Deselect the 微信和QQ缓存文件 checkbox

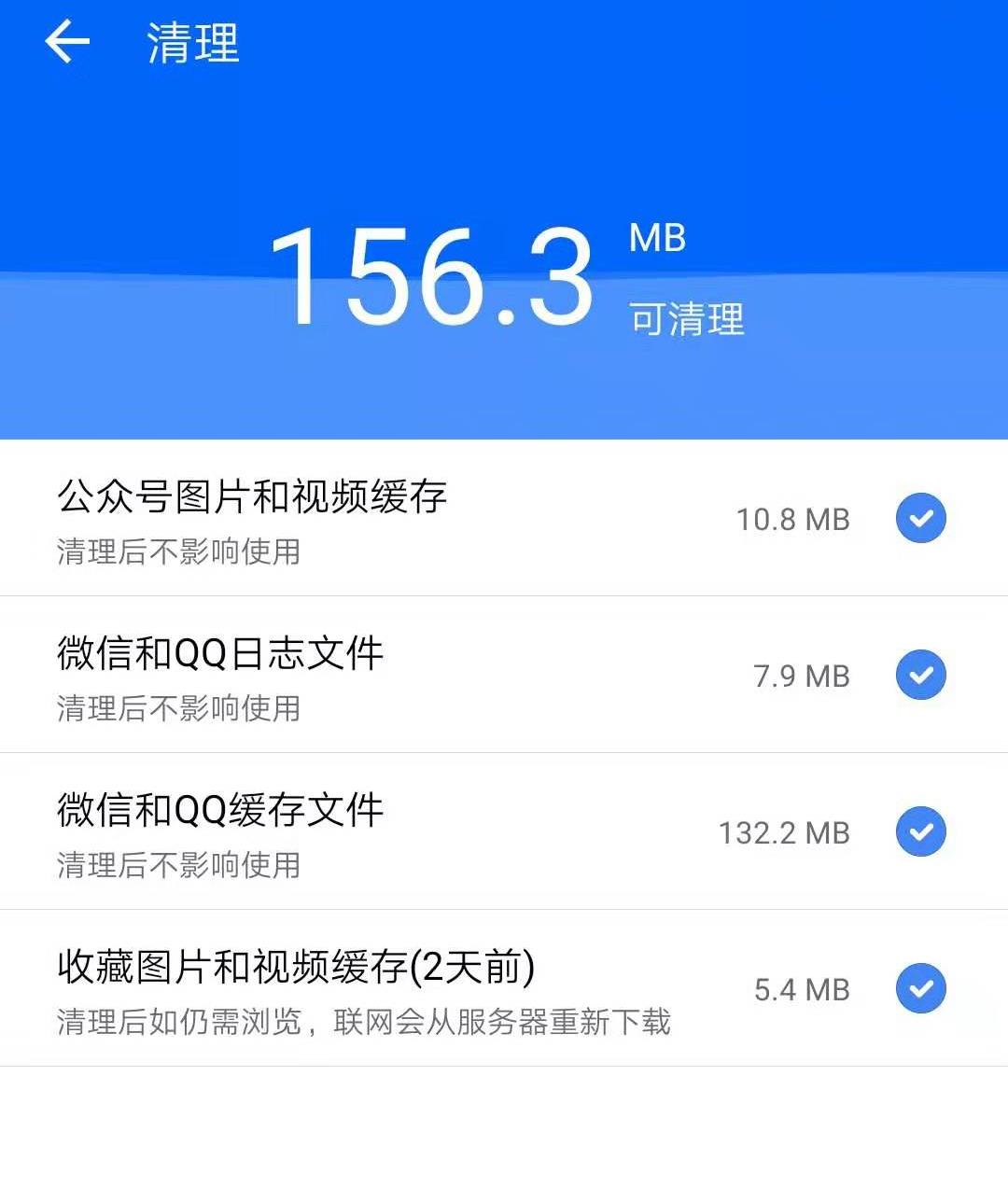tap(920, 832)
